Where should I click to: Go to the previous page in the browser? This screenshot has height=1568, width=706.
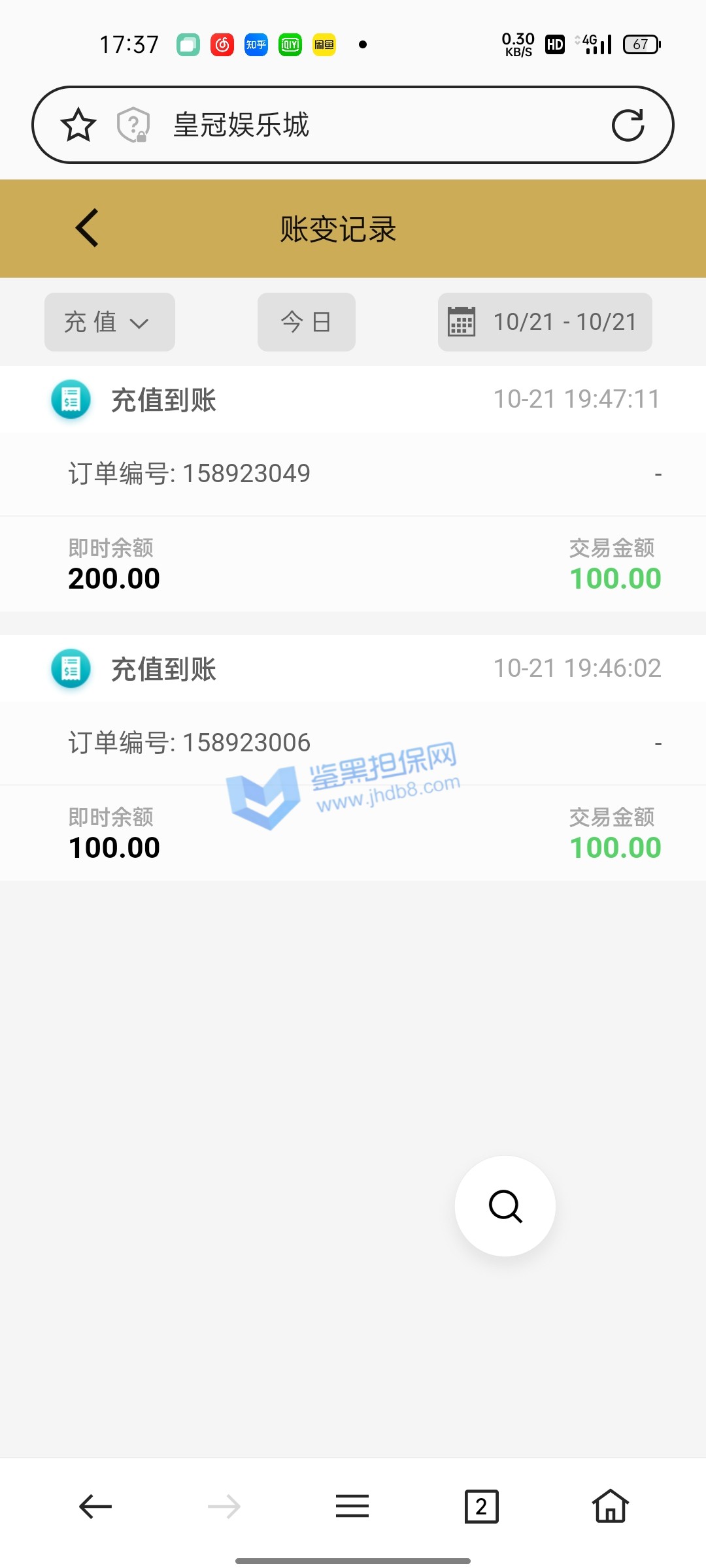click(95, 1507)
